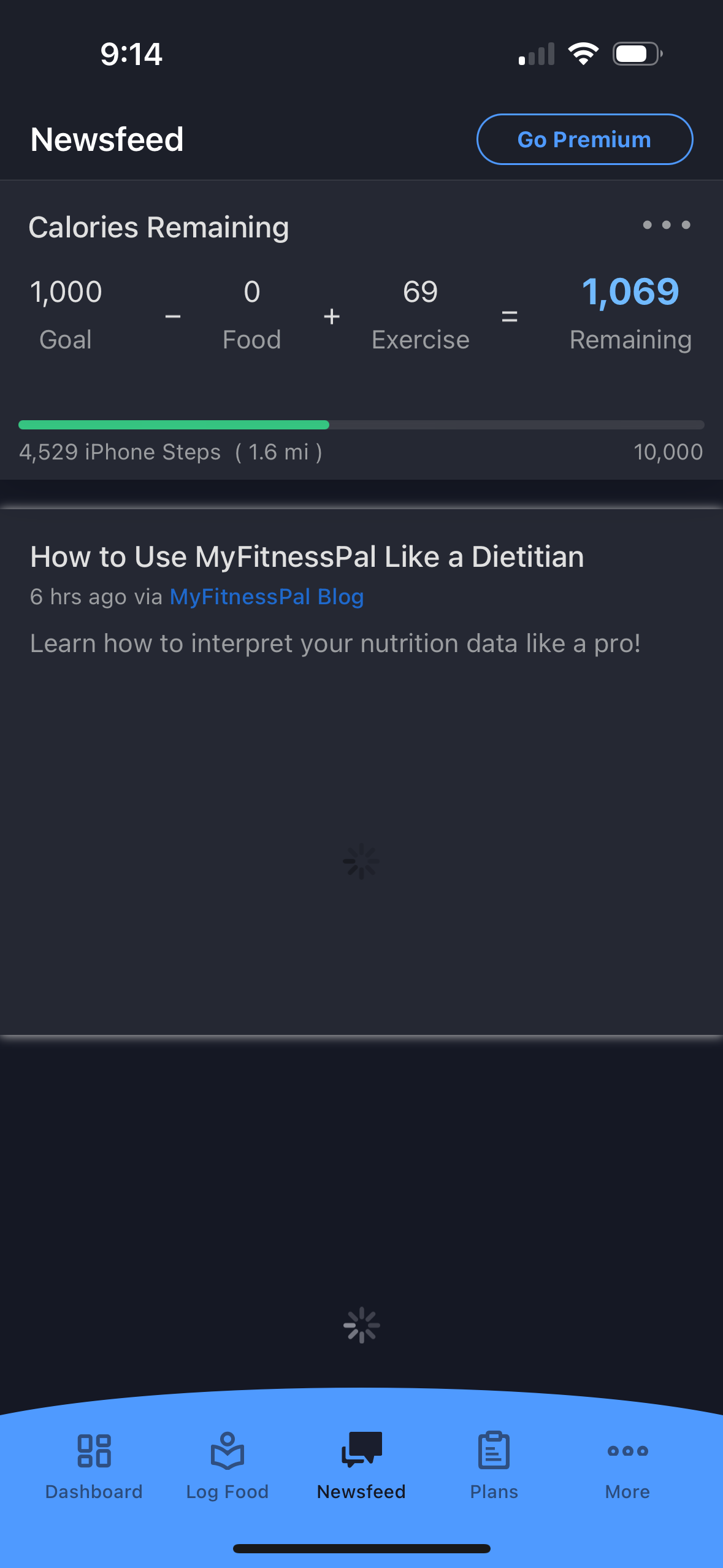The height and width of the screenshot is (1568, 723).
Task: Tap the 1,000 calorie Goal value
Action: coord(66,291)
